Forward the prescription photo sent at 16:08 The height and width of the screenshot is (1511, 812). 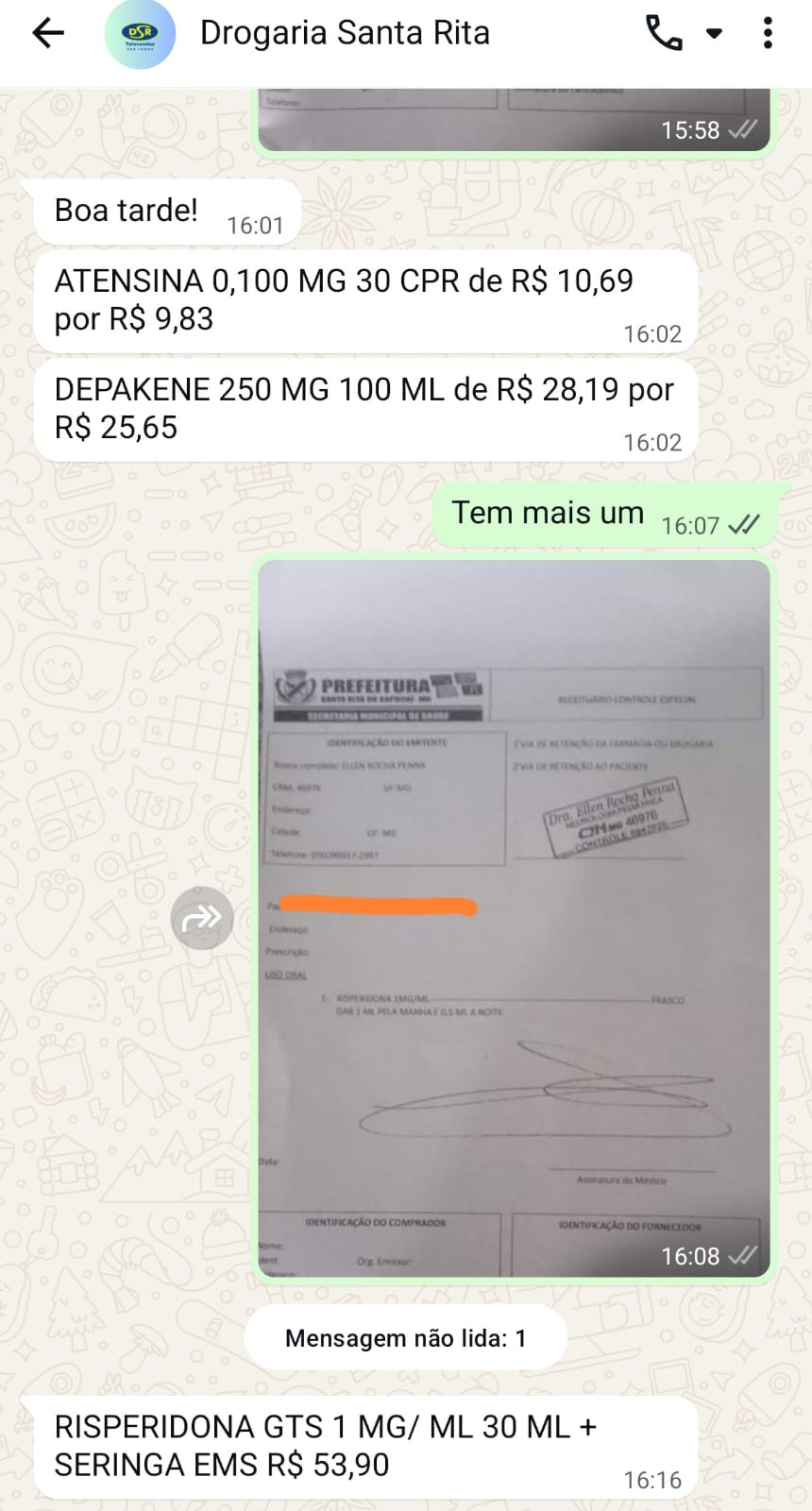(x=201, y=918)
